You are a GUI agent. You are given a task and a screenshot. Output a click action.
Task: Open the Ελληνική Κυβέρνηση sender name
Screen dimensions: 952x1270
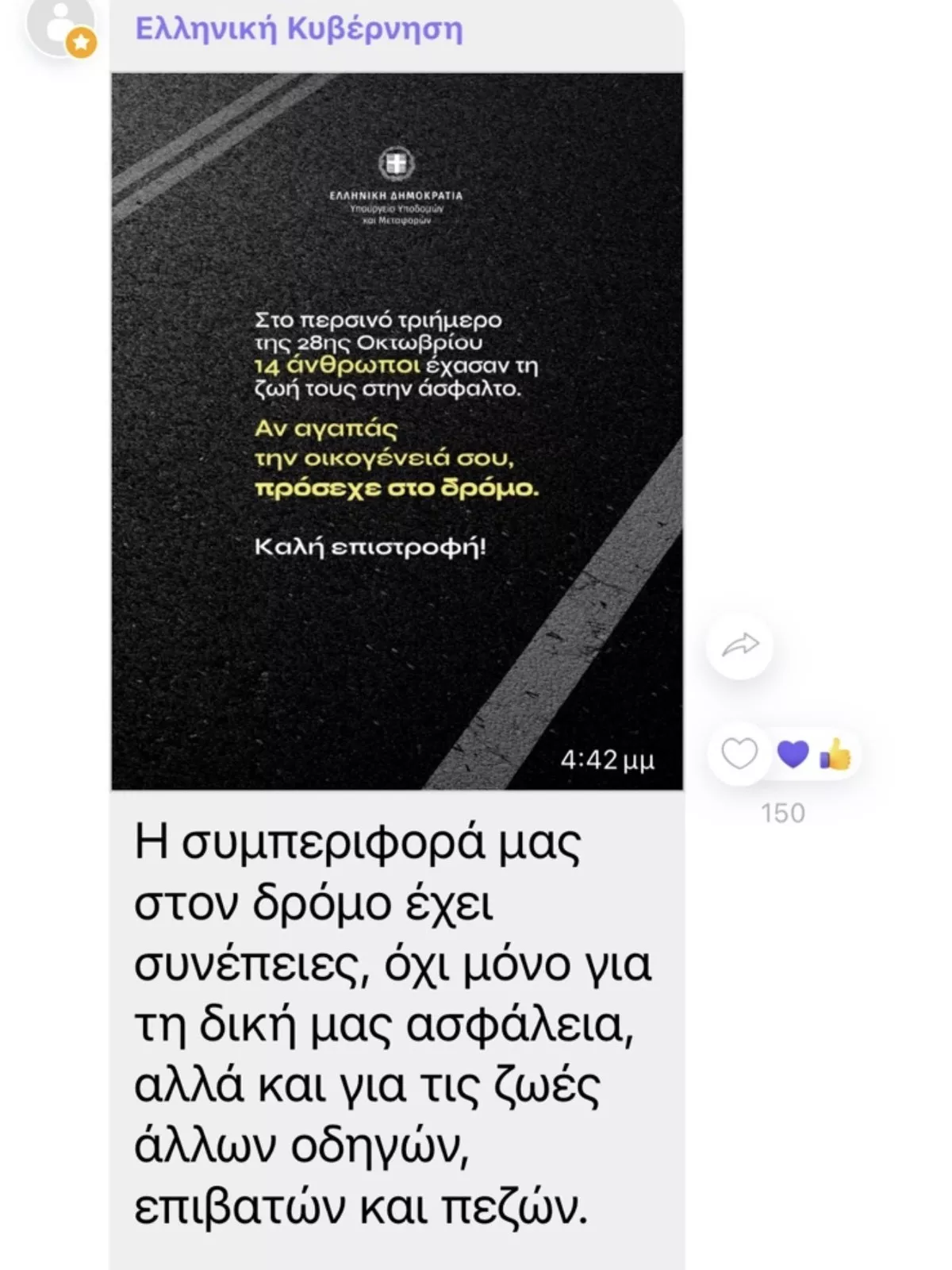point(299,29)
